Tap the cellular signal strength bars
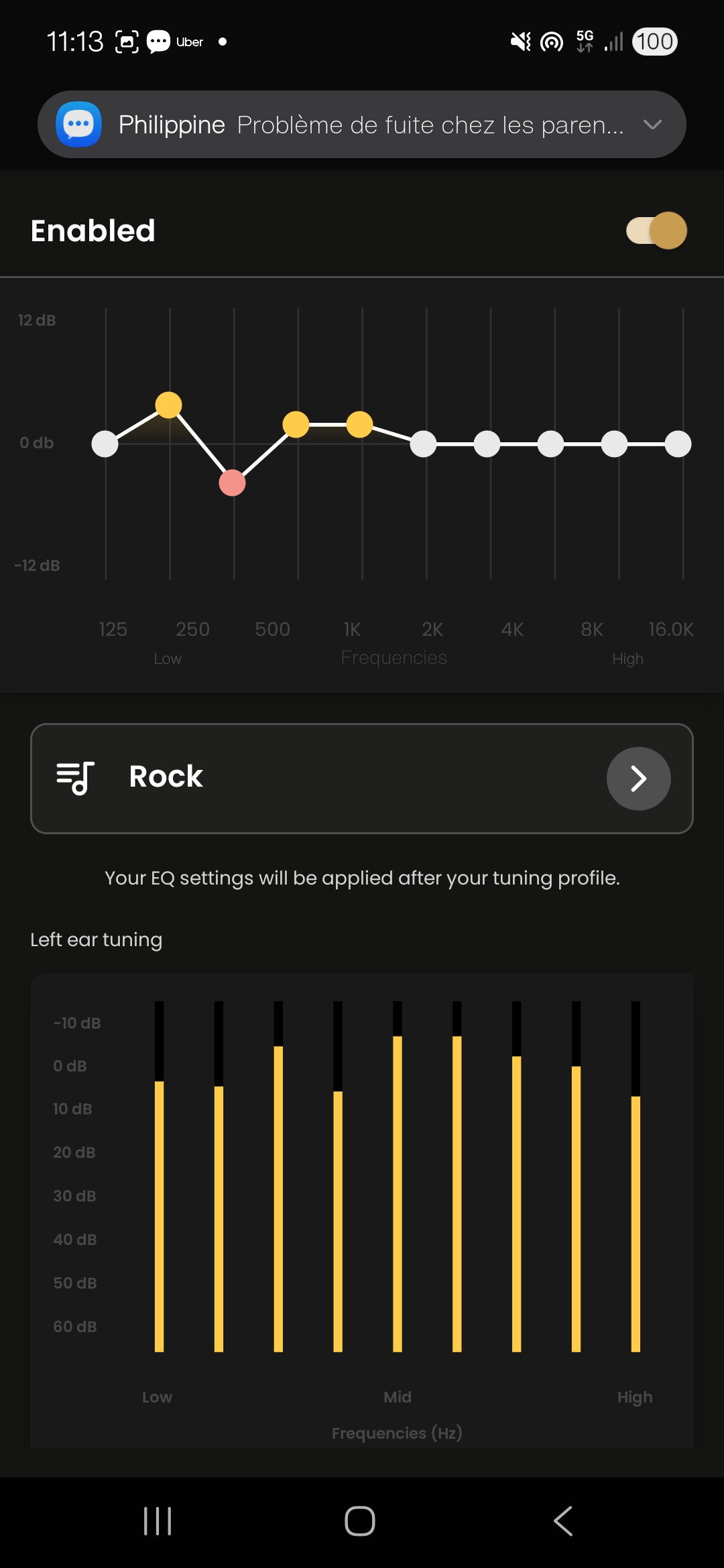Screen dimensions: 724x1568 coord(613,42)
